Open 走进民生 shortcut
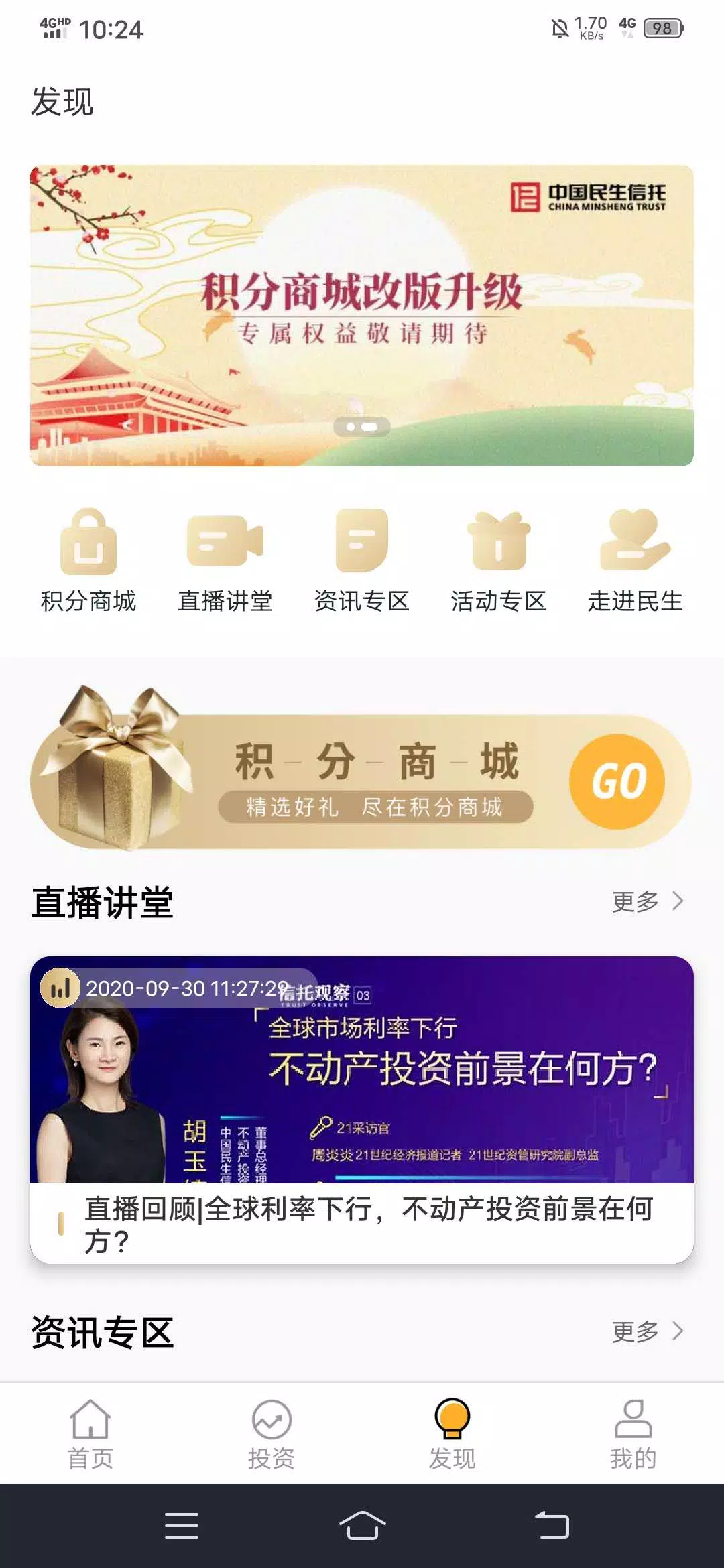The height and width of the screenshot is (1568, 724). (x=635, y=560)
